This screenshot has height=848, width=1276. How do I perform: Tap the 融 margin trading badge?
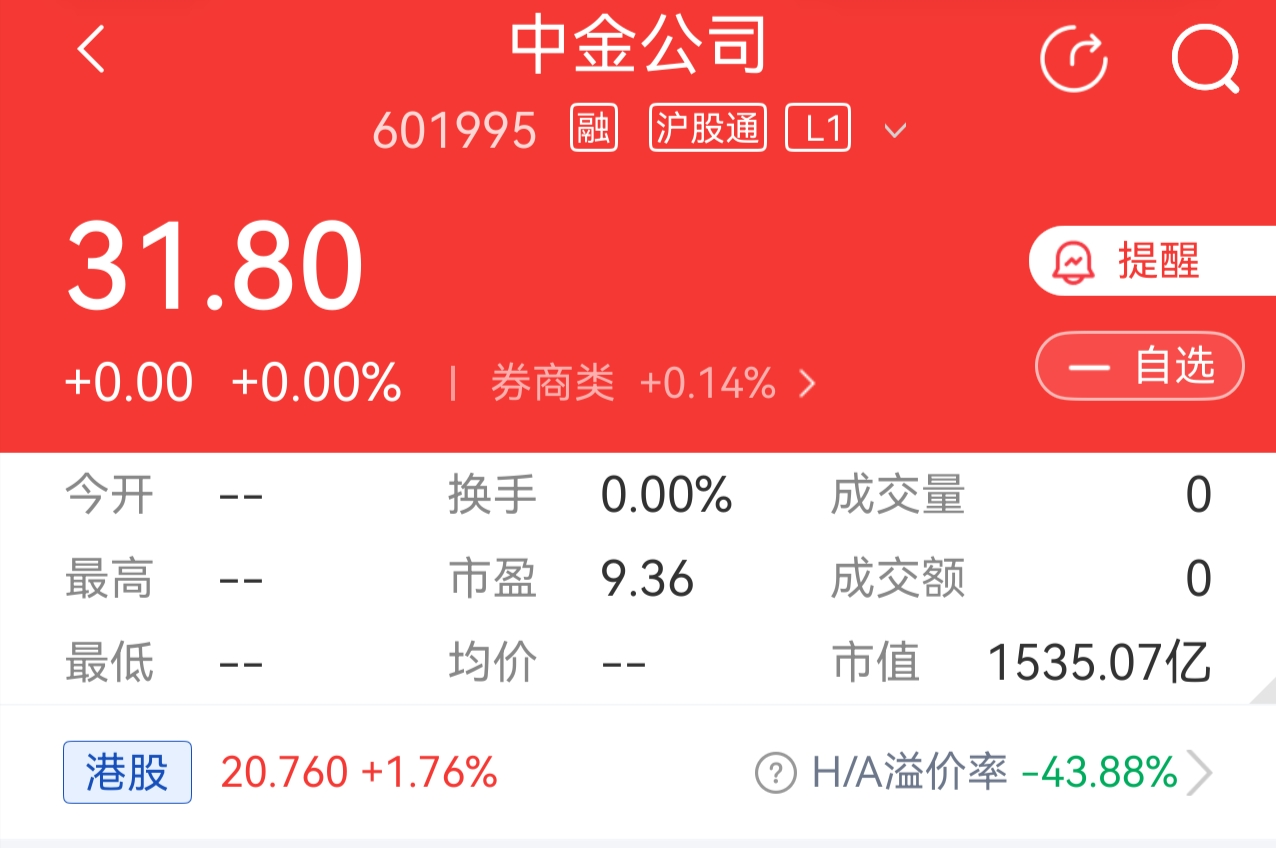594,129
